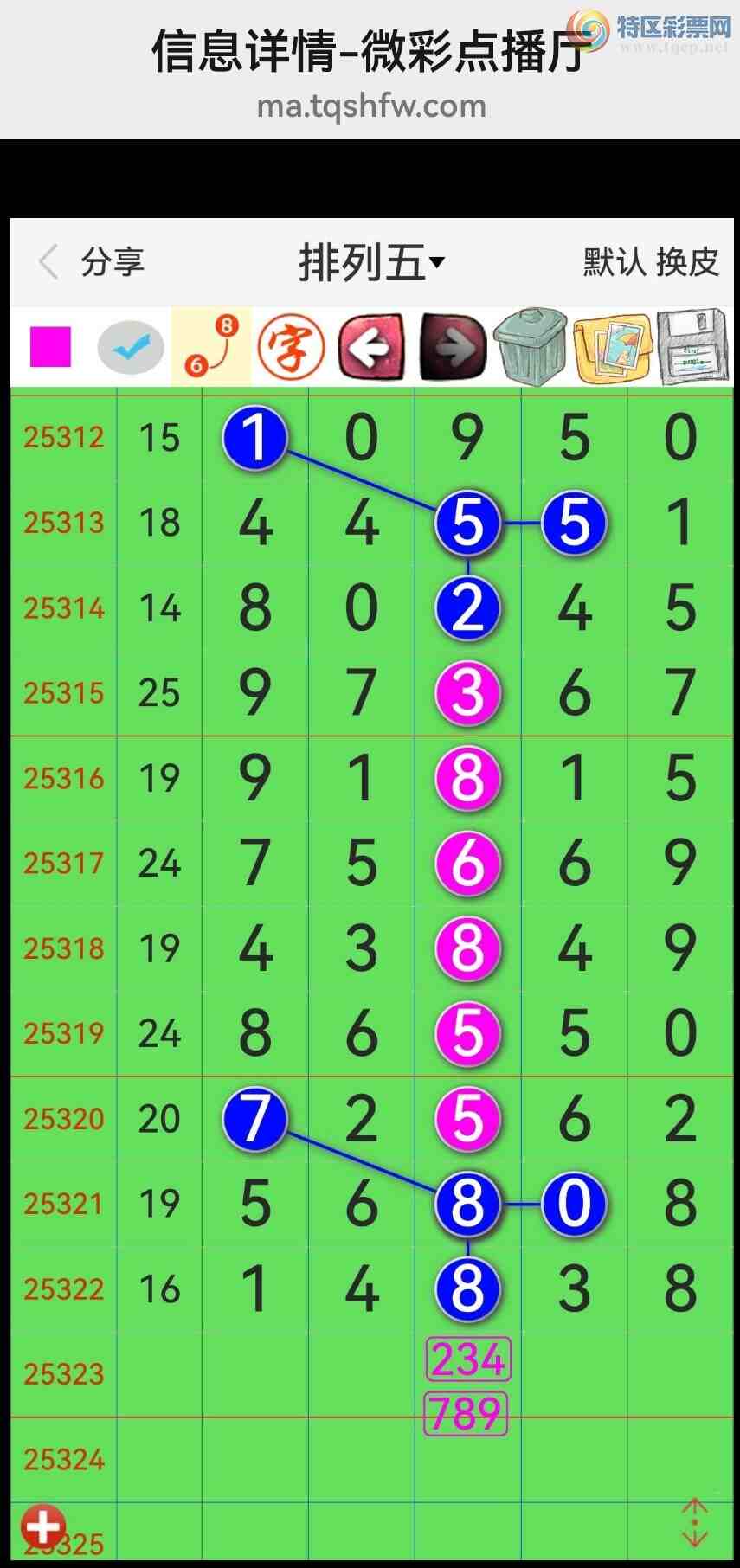Tap 换皮 to change skin
The height and width of the screenshot is (1568, 740).
(687, 261)
